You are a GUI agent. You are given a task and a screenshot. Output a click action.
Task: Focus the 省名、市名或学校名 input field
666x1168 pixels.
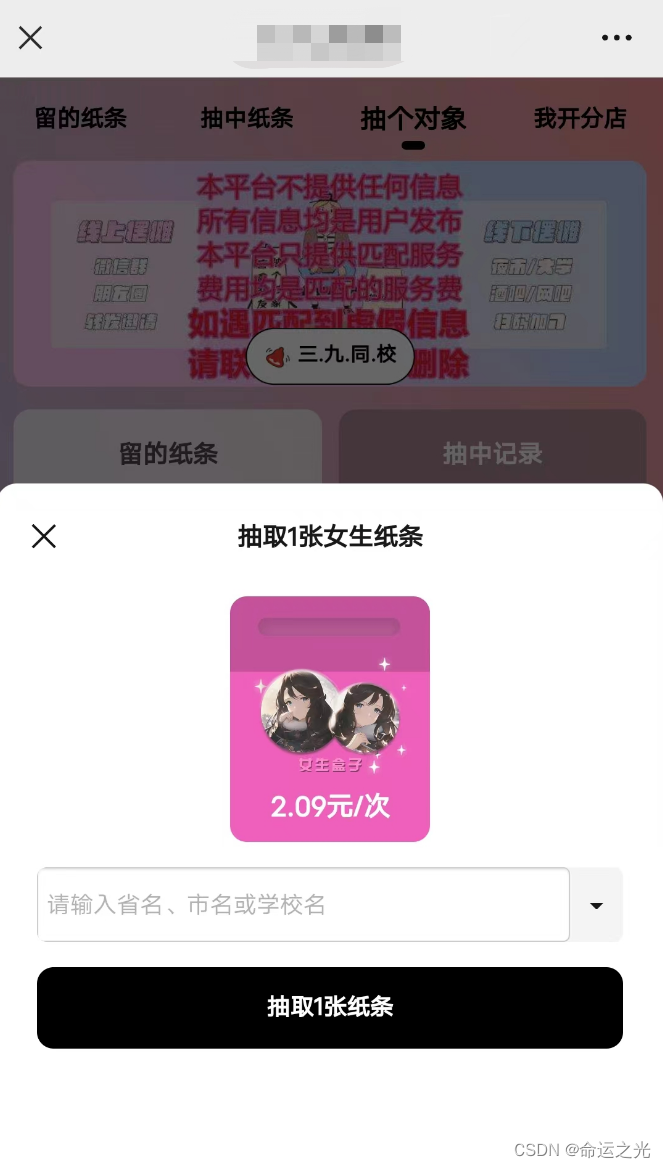(x=303, y=905)
